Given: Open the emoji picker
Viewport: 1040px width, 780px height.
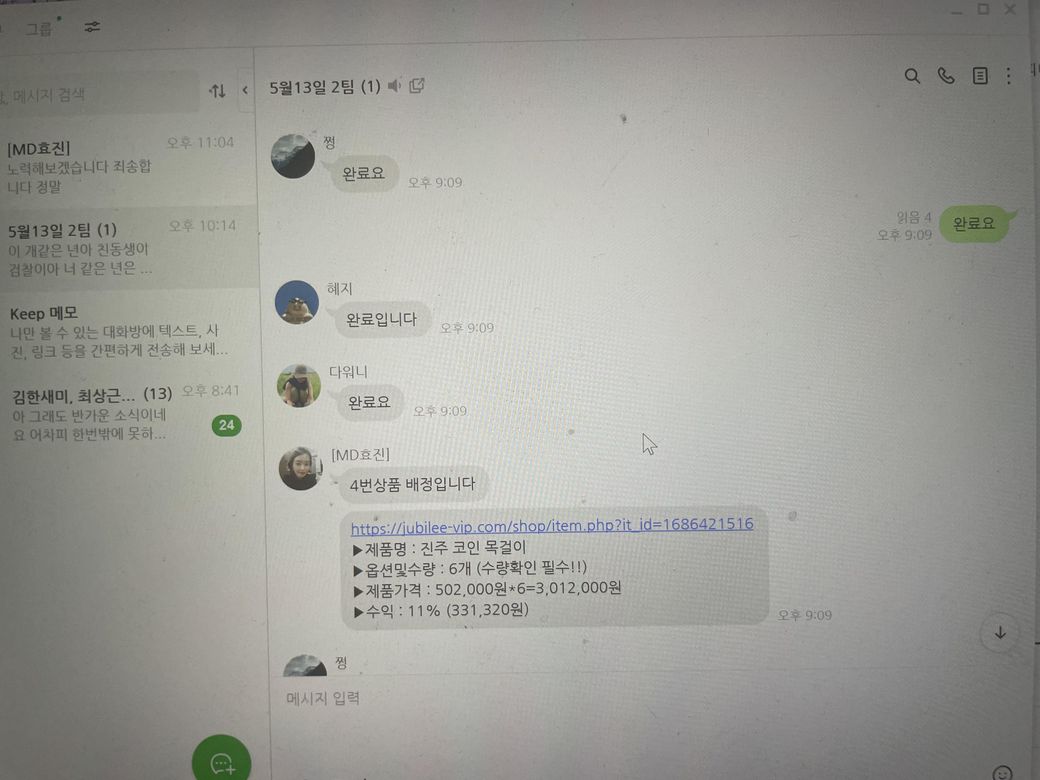Looking at the screenshot, I should click(1002, 773).
